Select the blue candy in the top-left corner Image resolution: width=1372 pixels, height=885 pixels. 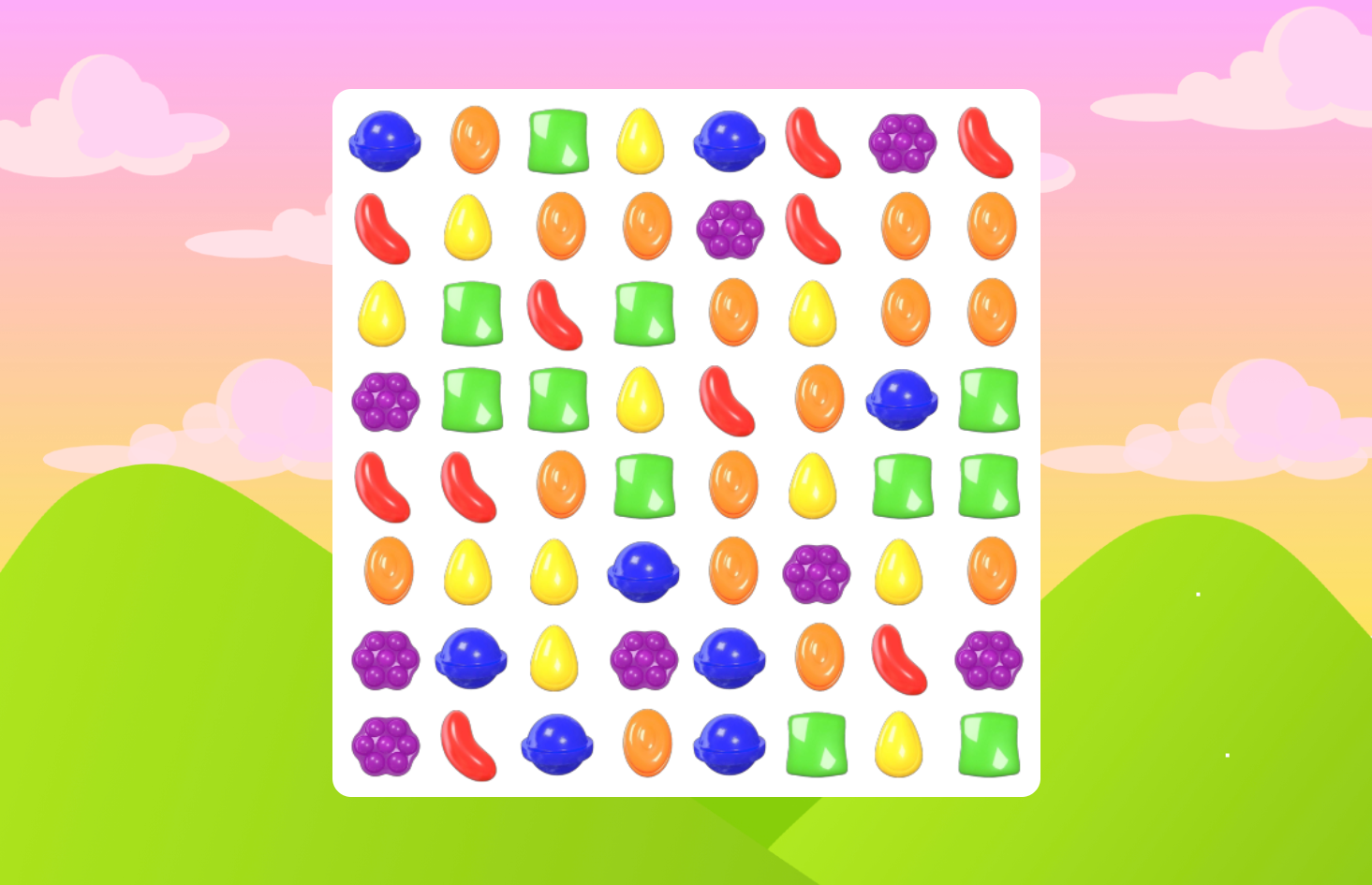point(385,141)
